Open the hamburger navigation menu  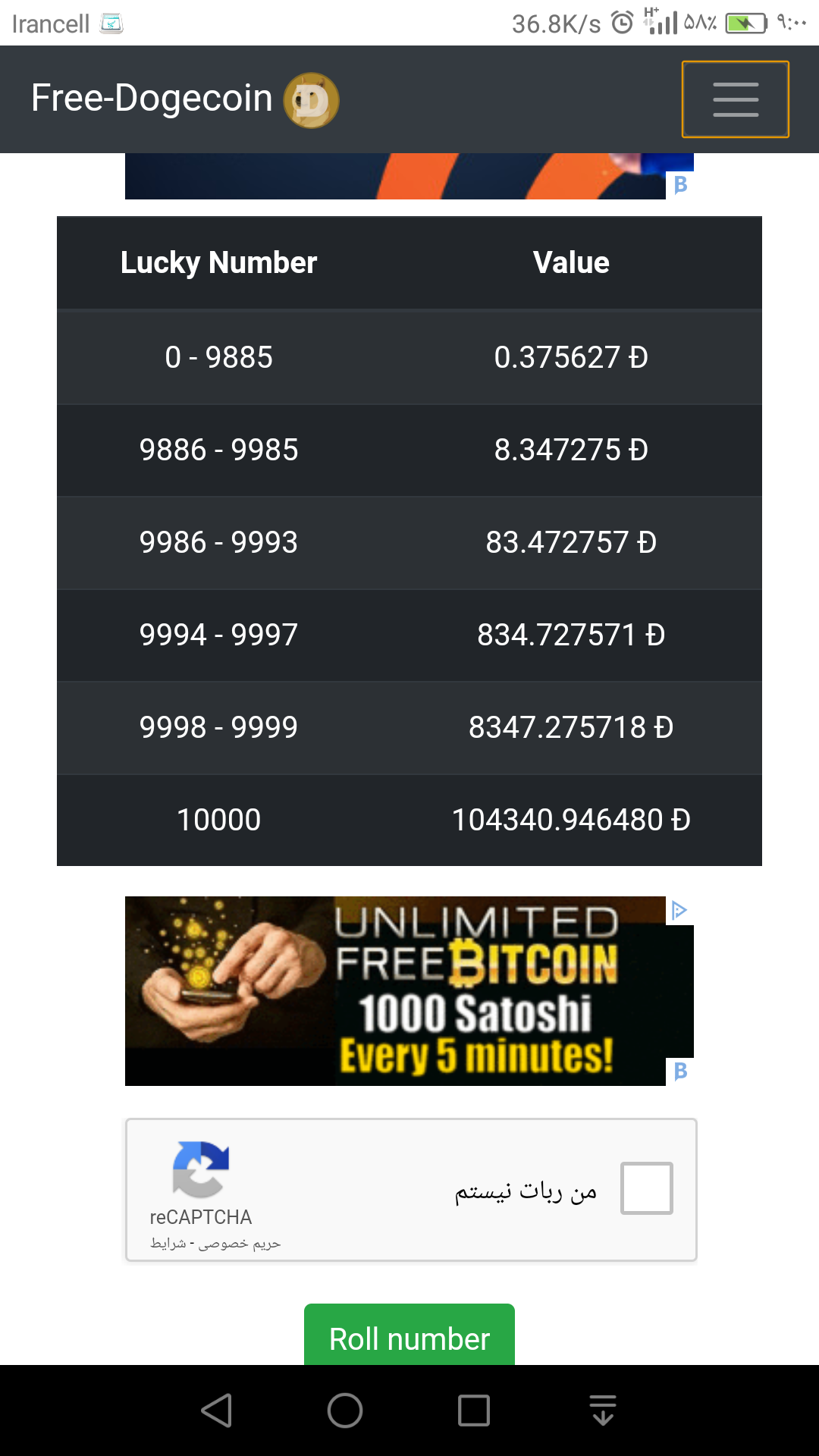[735, 99]
